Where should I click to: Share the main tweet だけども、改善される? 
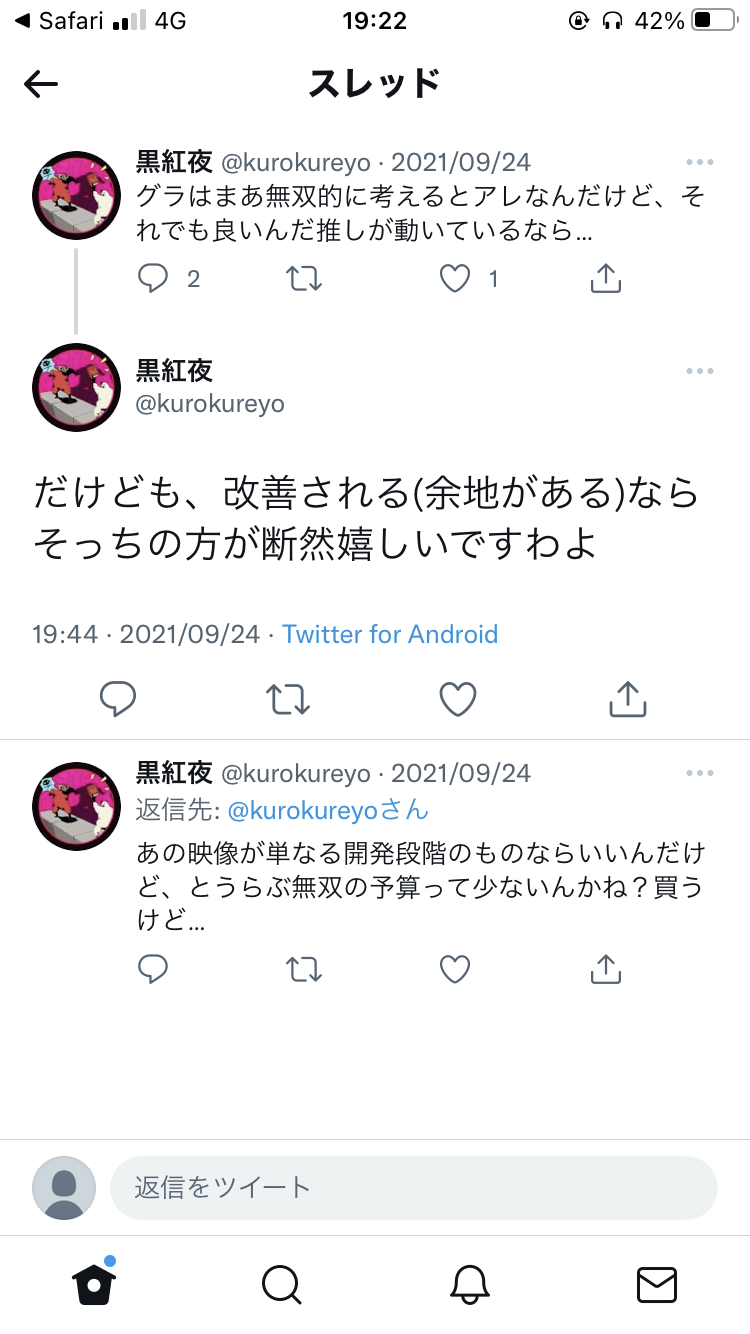pyautogui.click(x=628, y=699)
